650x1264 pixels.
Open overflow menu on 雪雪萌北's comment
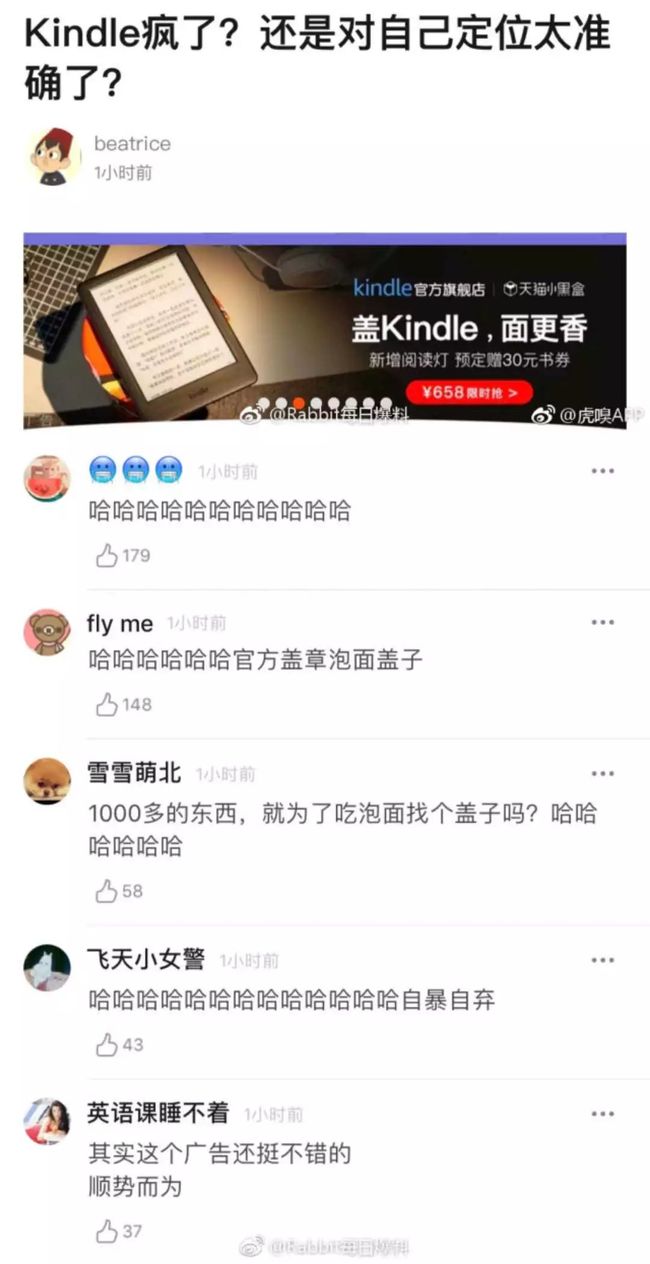(x=602, y=773)
